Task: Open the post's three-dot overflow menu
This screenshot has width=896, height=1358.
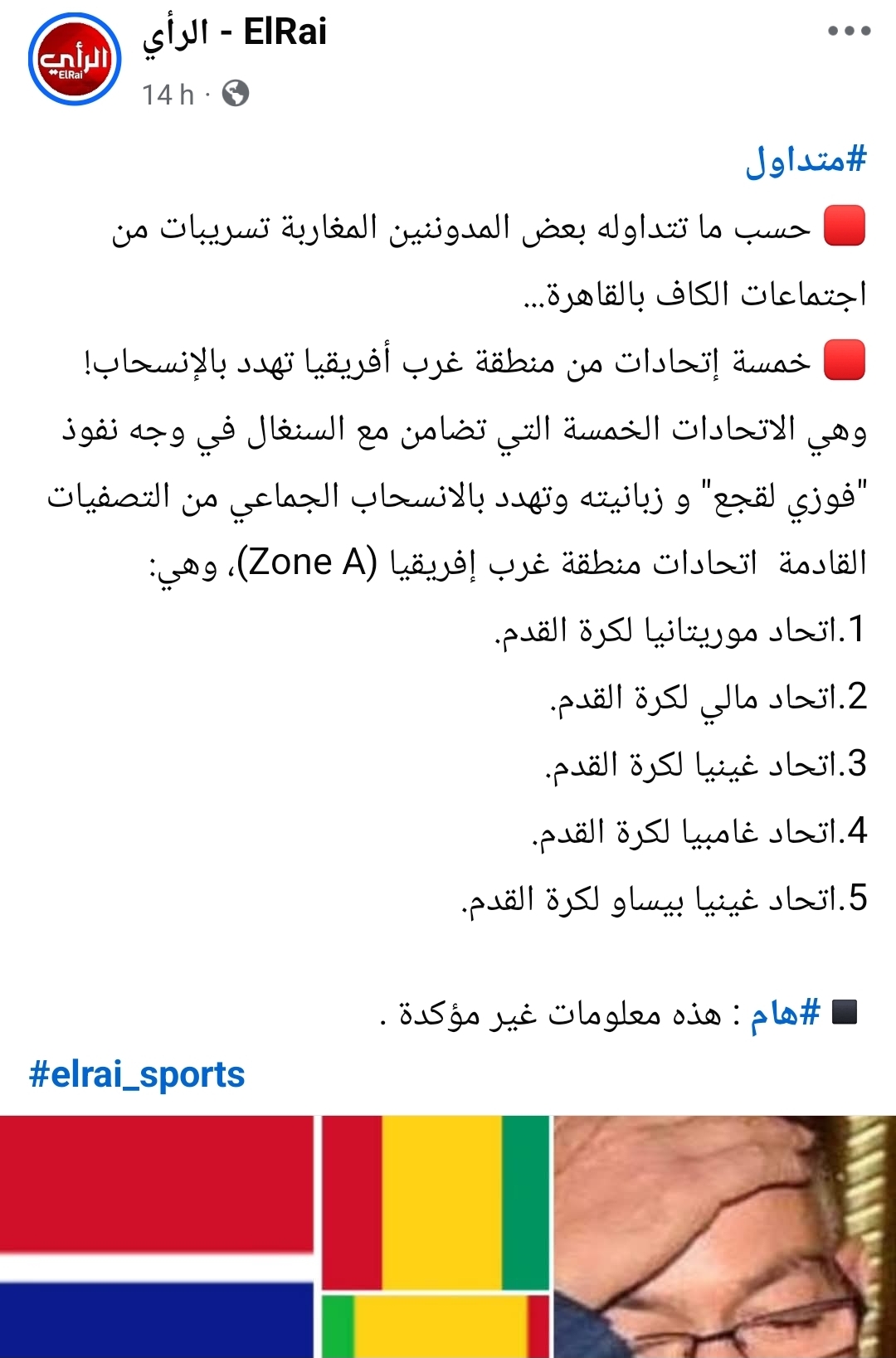Action: pyautogui.click(x=849, y=32)
